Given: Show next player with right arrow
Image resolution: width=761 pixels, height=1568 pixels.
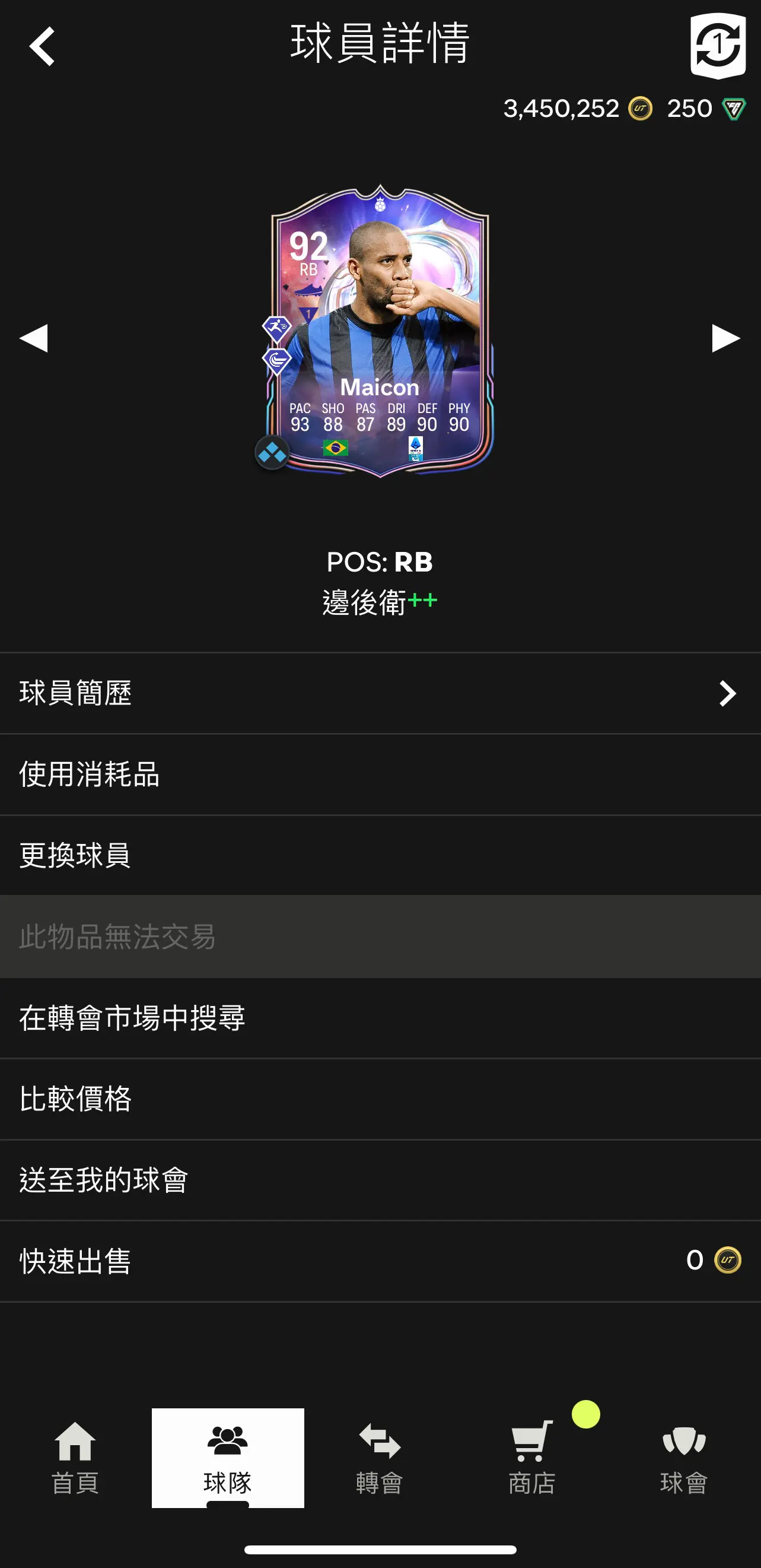Looking at the screenshot, I should pyautogui.click(x=727, y=338).
